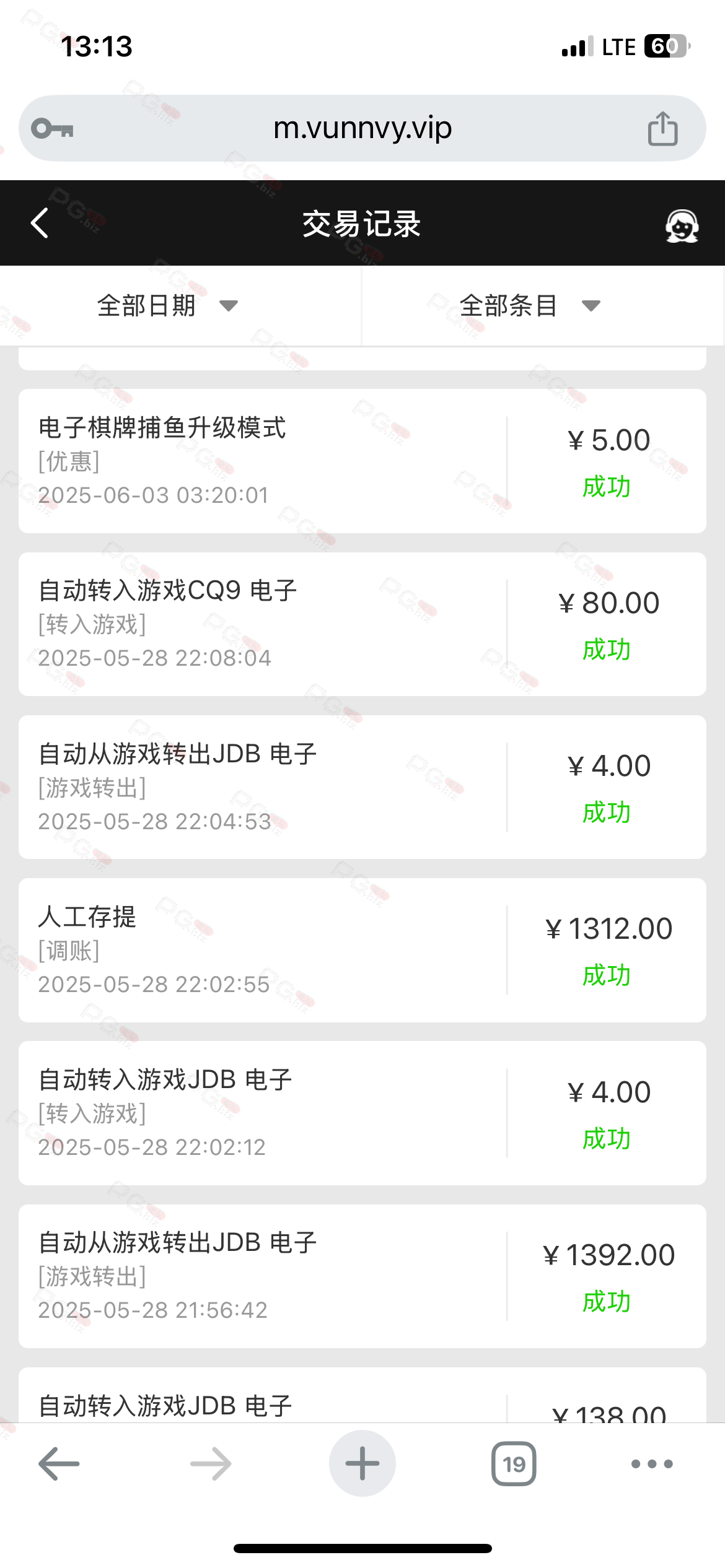Expand the 全部条目 category filter
The image size is (725, 1568).
[530, 306]
